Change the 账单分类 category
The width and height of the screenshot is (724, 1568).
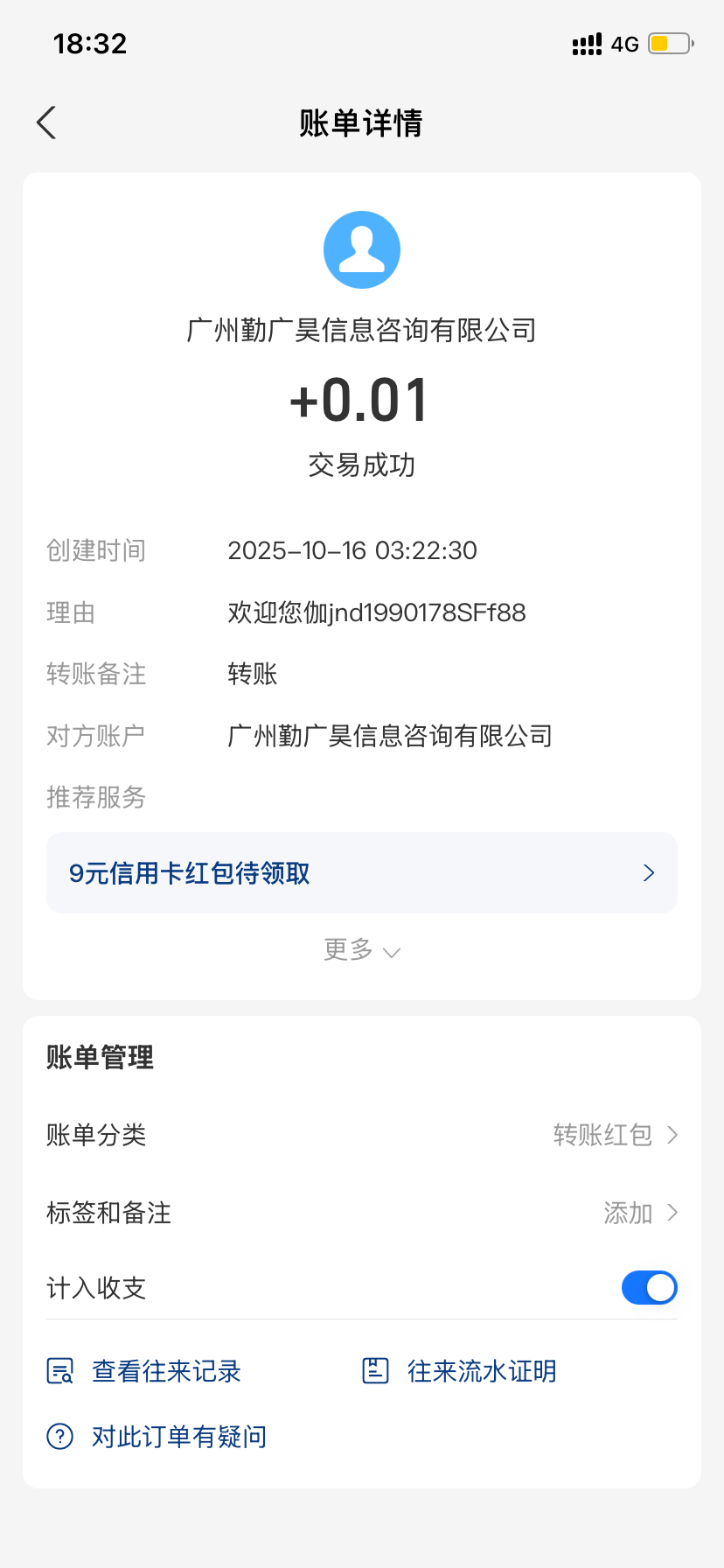(x=616, y=1135)
